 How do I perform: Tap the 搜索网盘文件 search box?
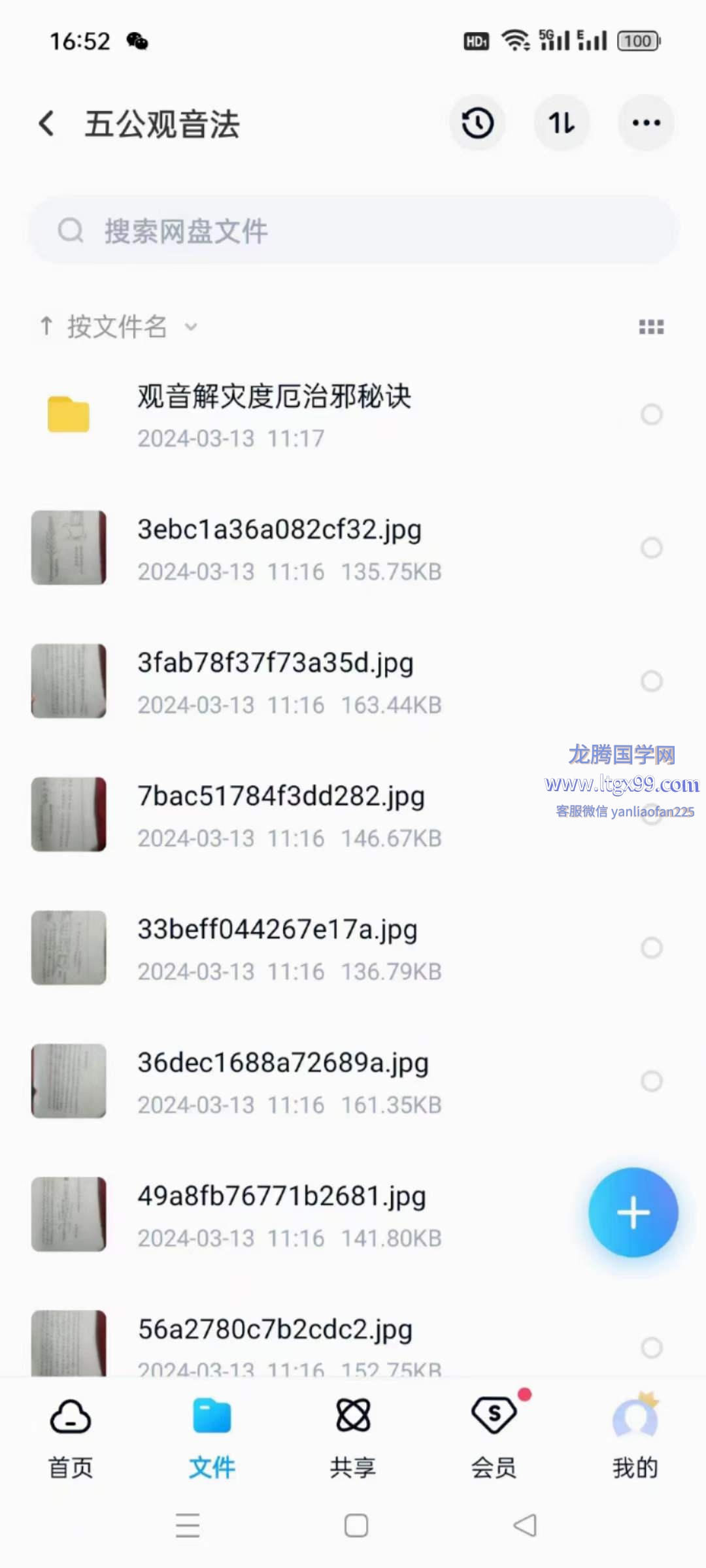pyautogui.click(x=353, y=231)
